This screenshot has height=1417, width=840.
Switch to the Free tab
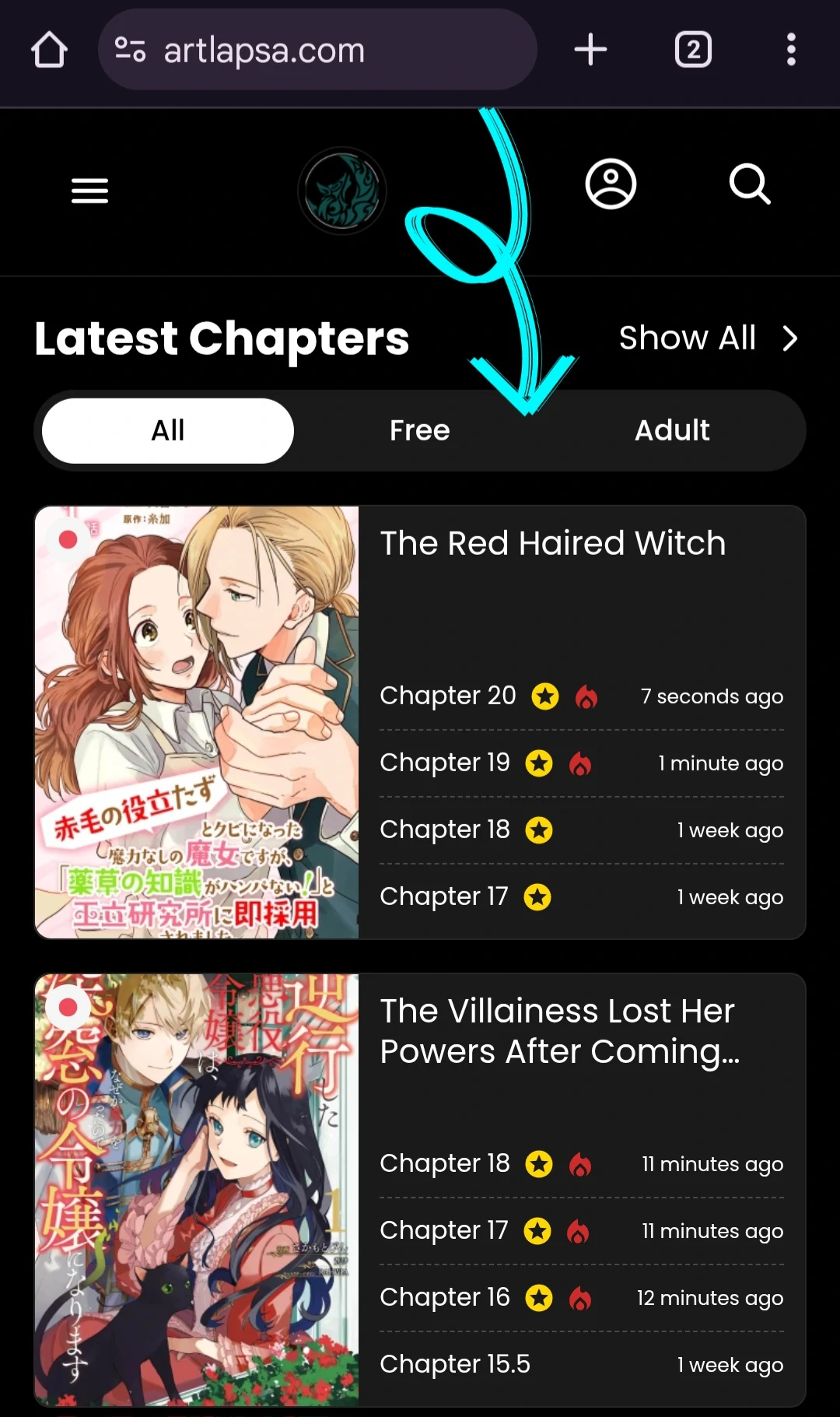420,430
